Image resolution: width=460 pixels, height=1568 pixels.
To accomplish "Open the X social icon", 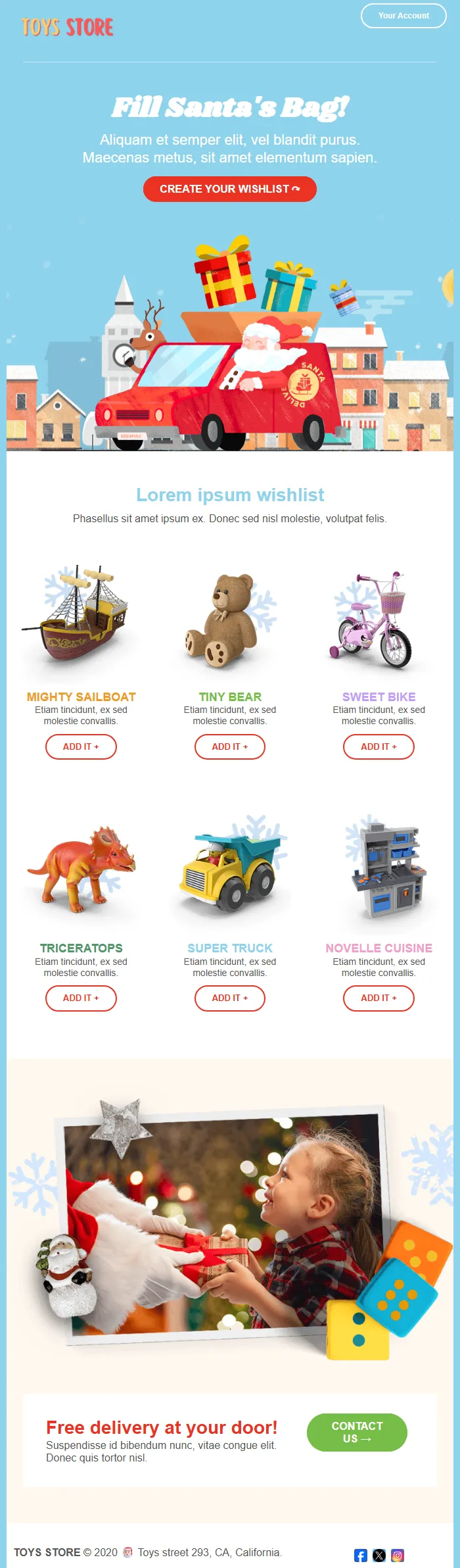I will coord(379,1555).
